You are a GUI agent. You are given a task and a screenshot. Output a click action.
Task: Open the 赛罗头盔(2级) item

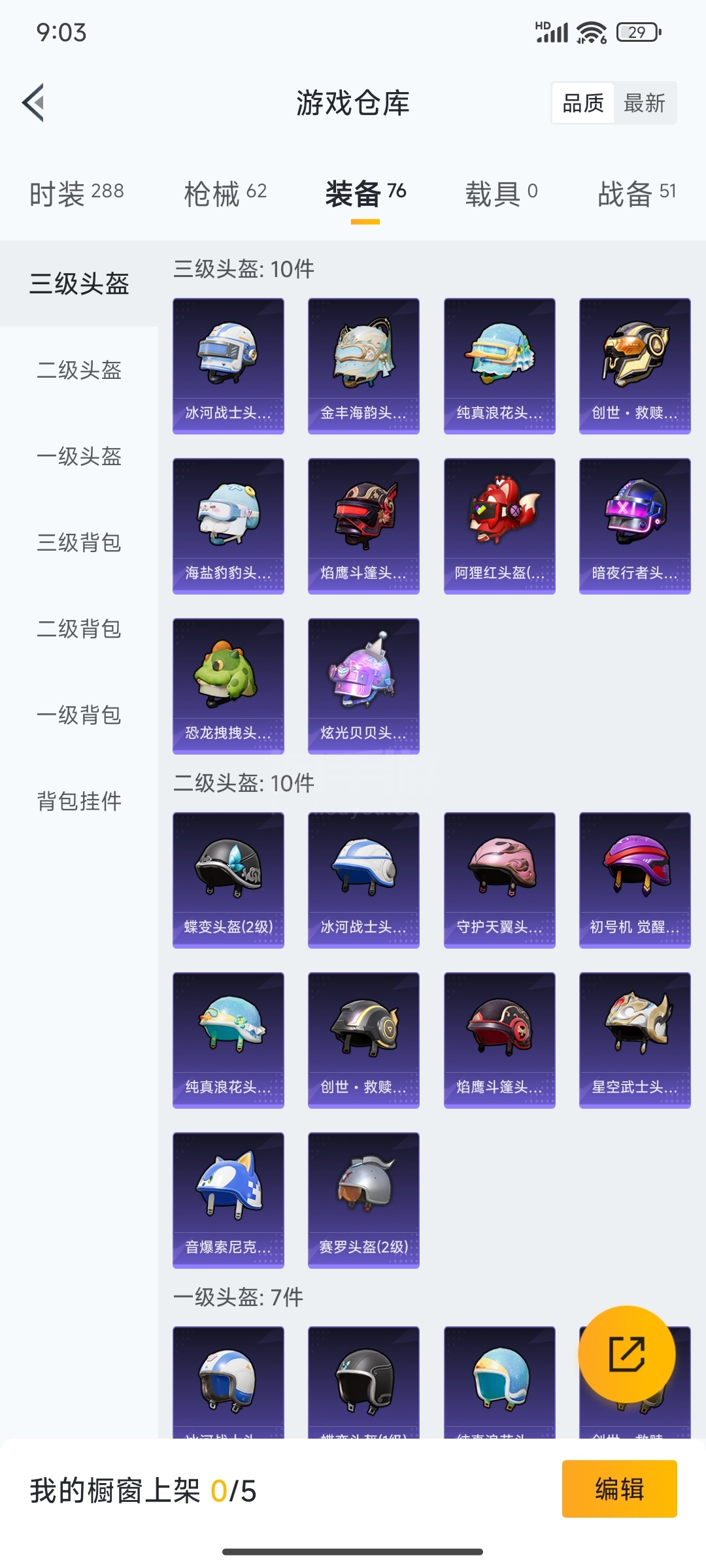363,1200
